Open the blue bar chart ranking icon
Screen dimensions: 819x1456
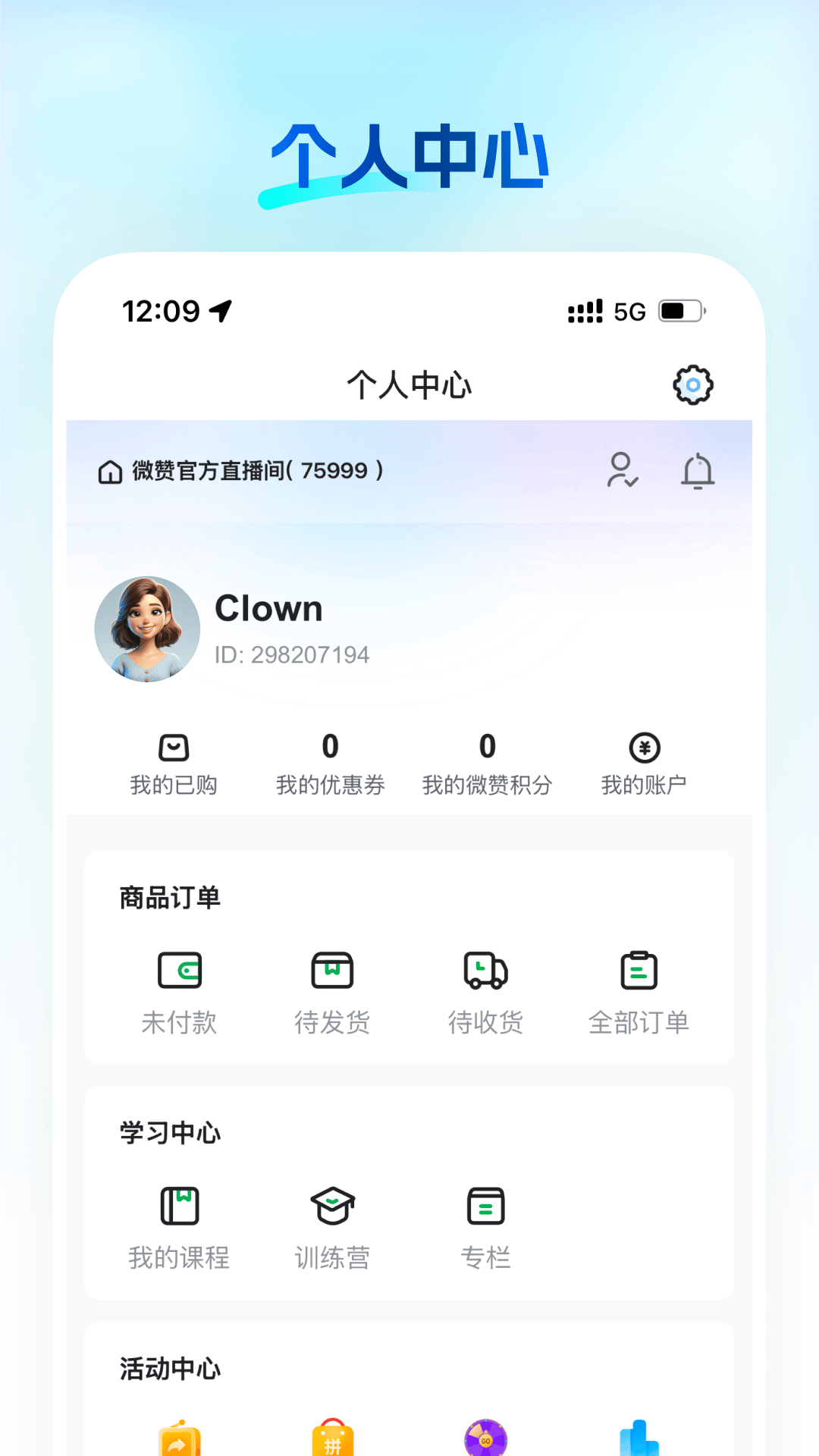tap(639, 1441)
